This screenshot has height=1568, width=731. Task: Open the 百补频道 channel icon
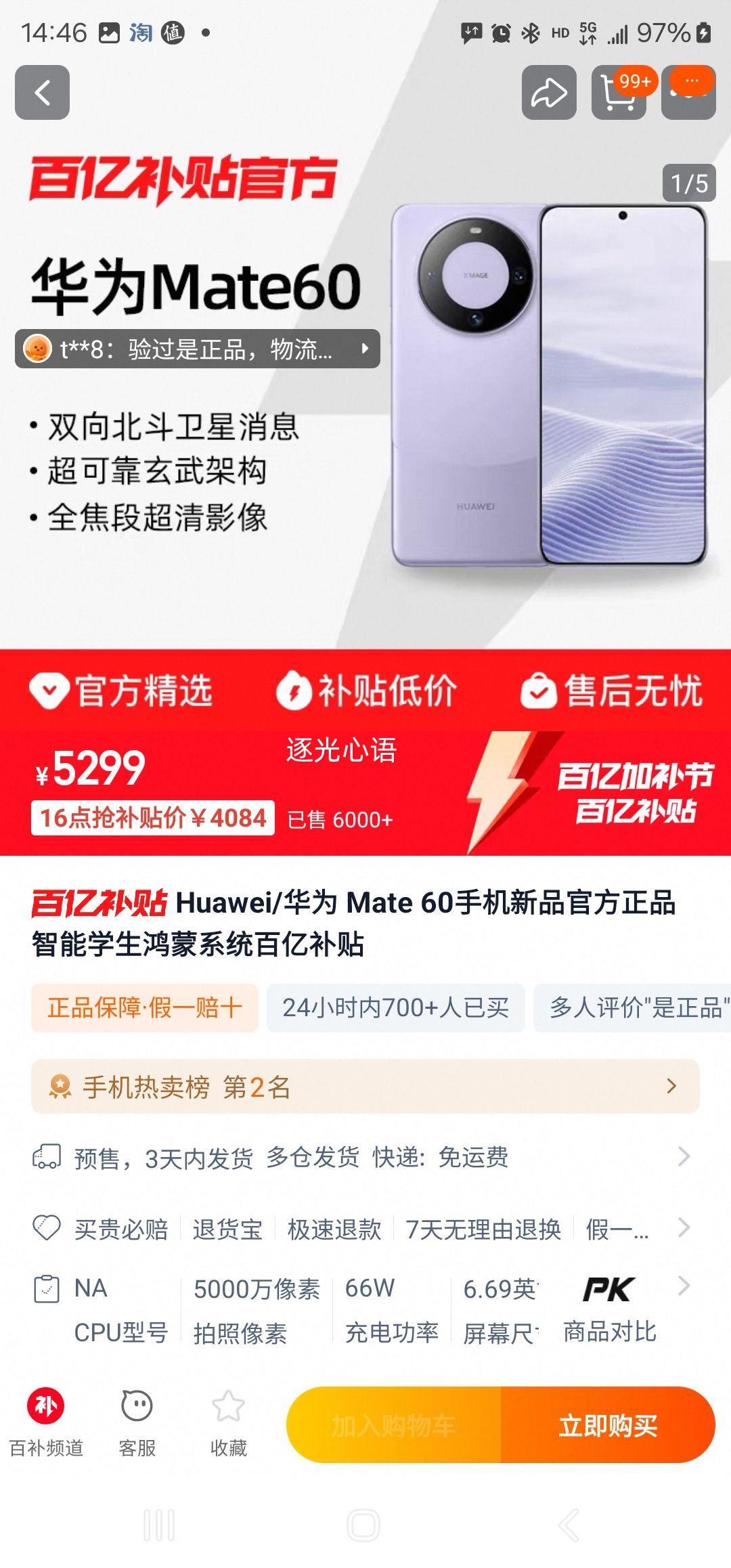(46, 1420)
